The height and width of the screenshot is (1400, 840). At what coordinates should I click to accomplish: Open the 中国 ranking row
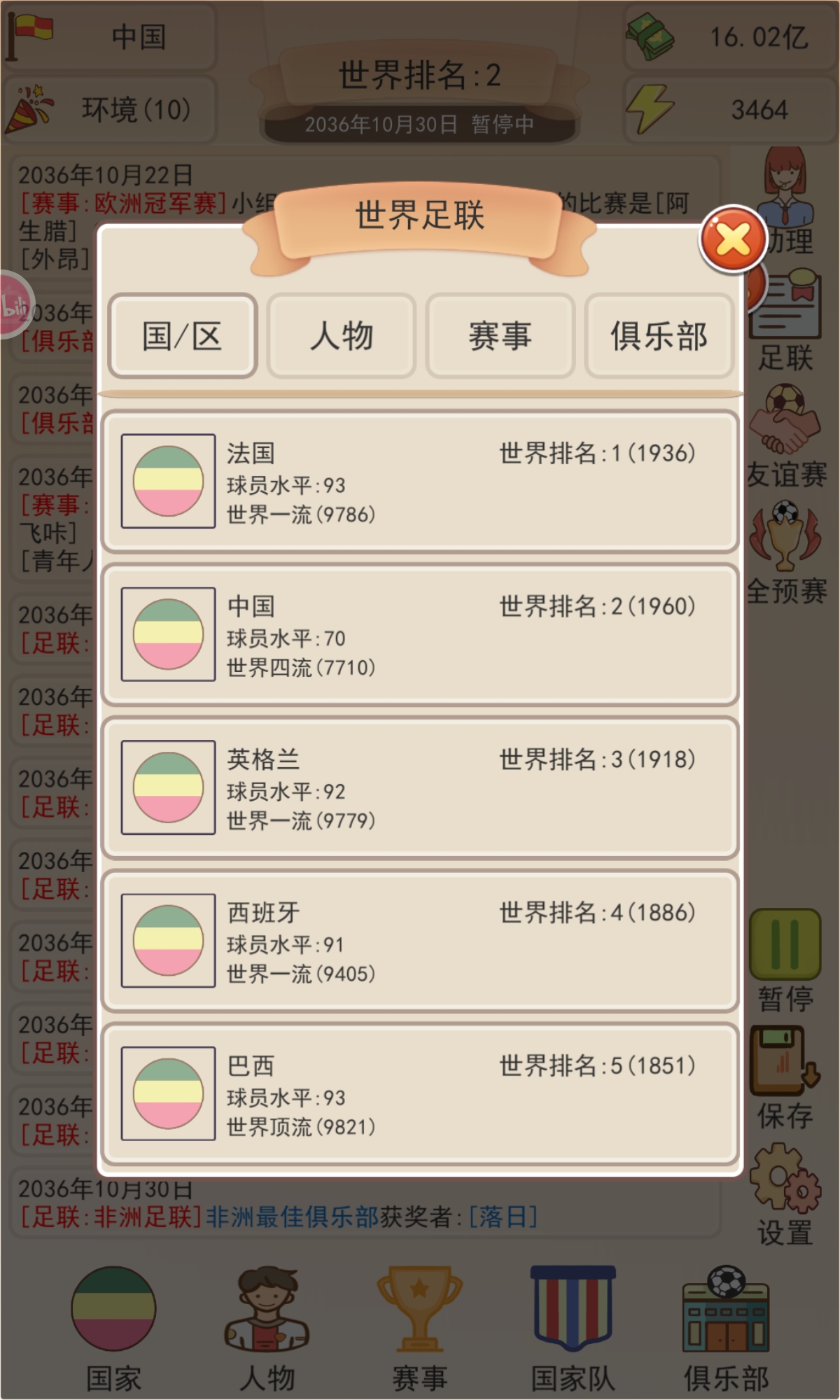point(420,635)
